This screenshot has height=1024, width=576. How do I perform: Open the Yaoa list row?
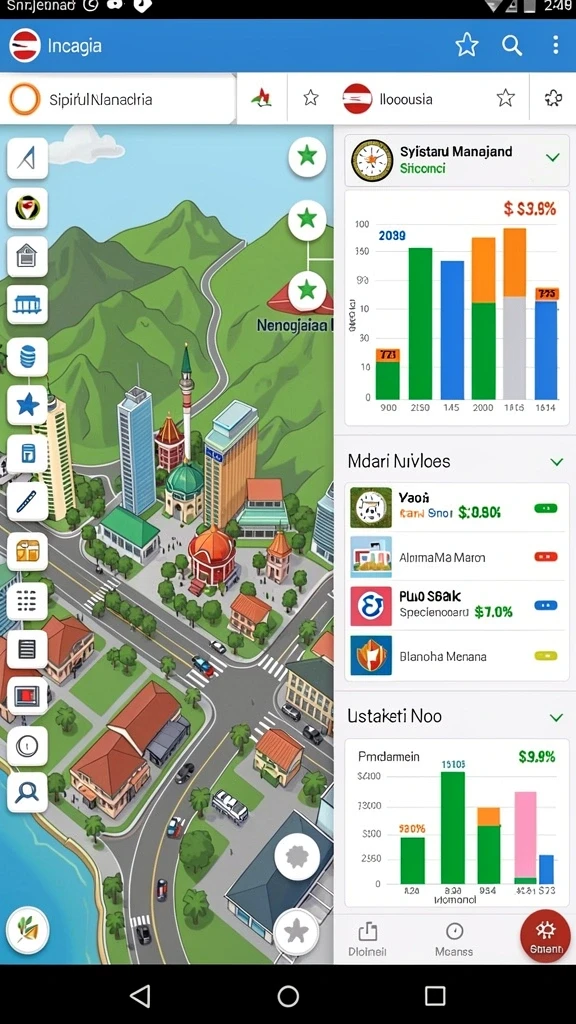[456, 507]
